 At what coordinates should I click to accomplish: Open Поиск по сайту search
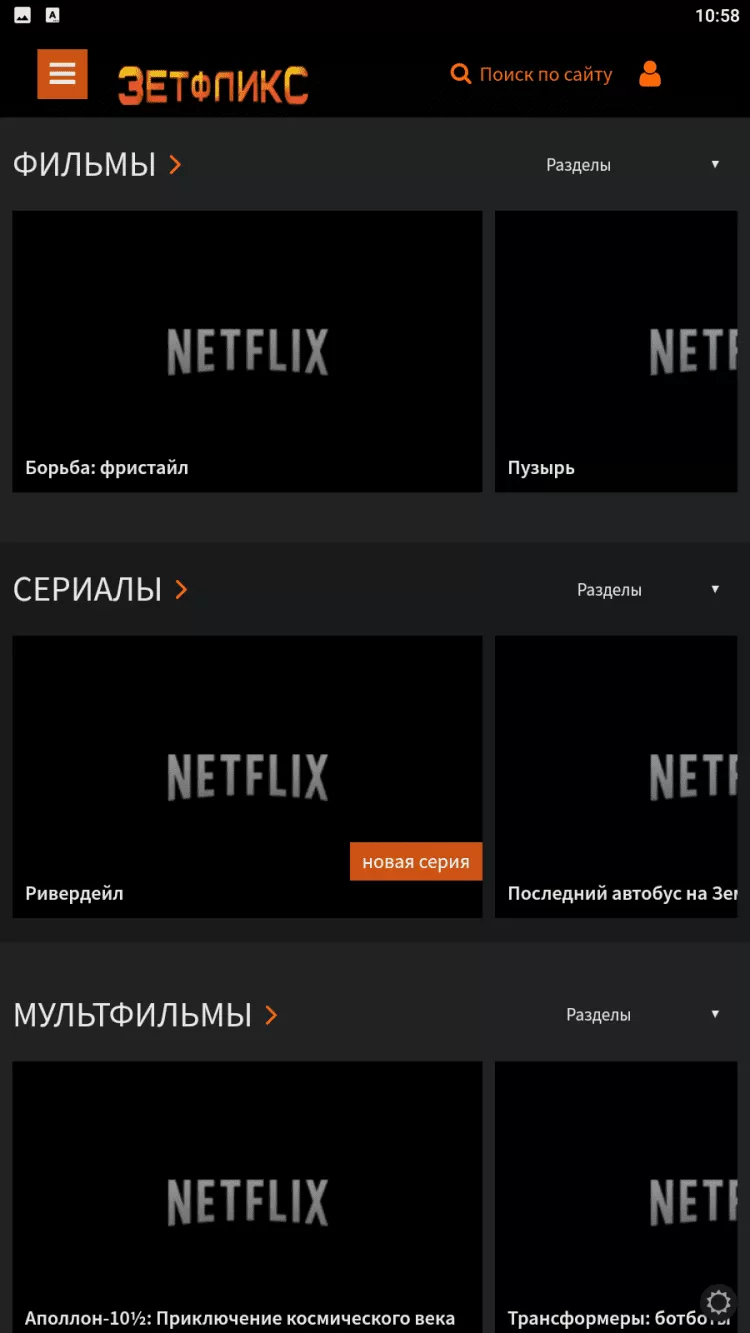coord(531,74)
